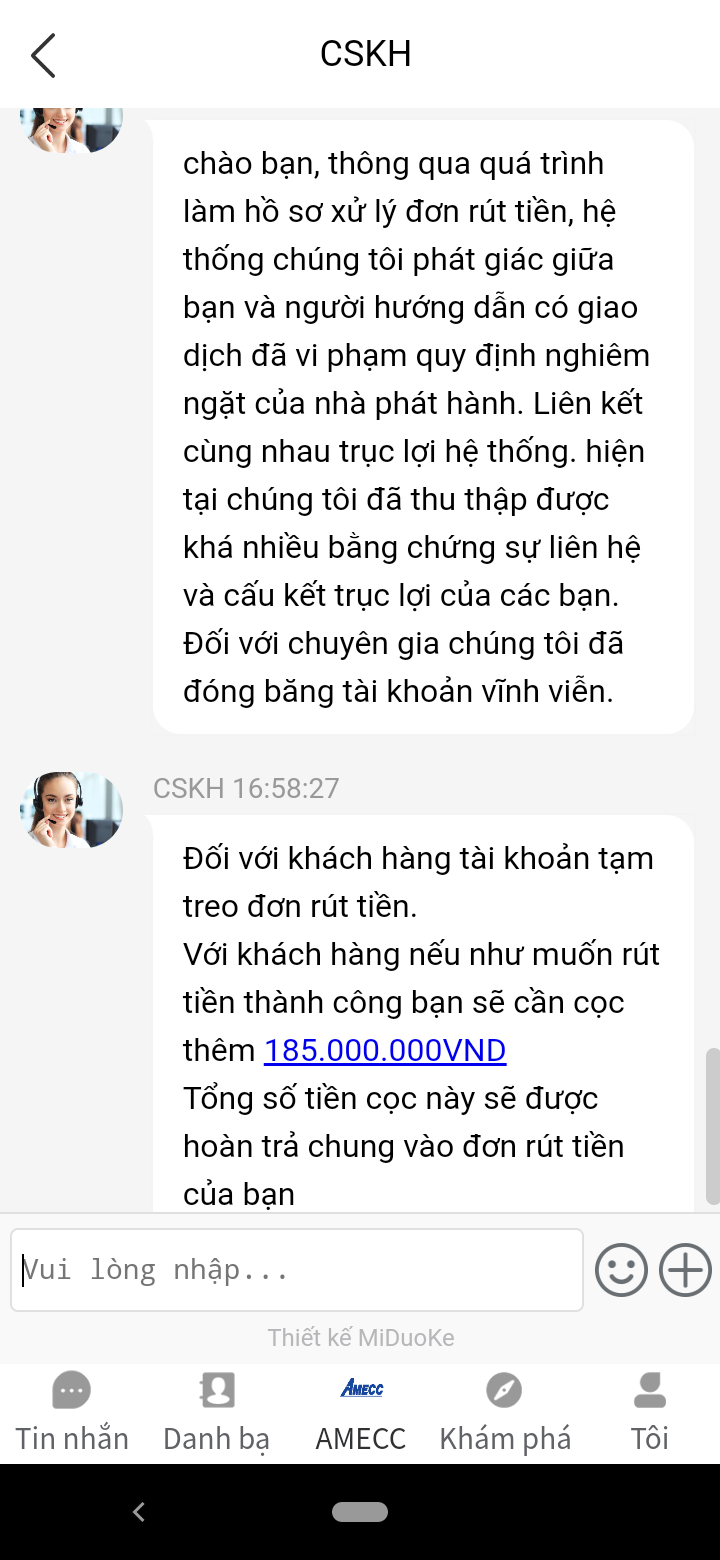Go back from the CSKH chat
This screenshot has height=1560, width=720.
click(43, 55)
